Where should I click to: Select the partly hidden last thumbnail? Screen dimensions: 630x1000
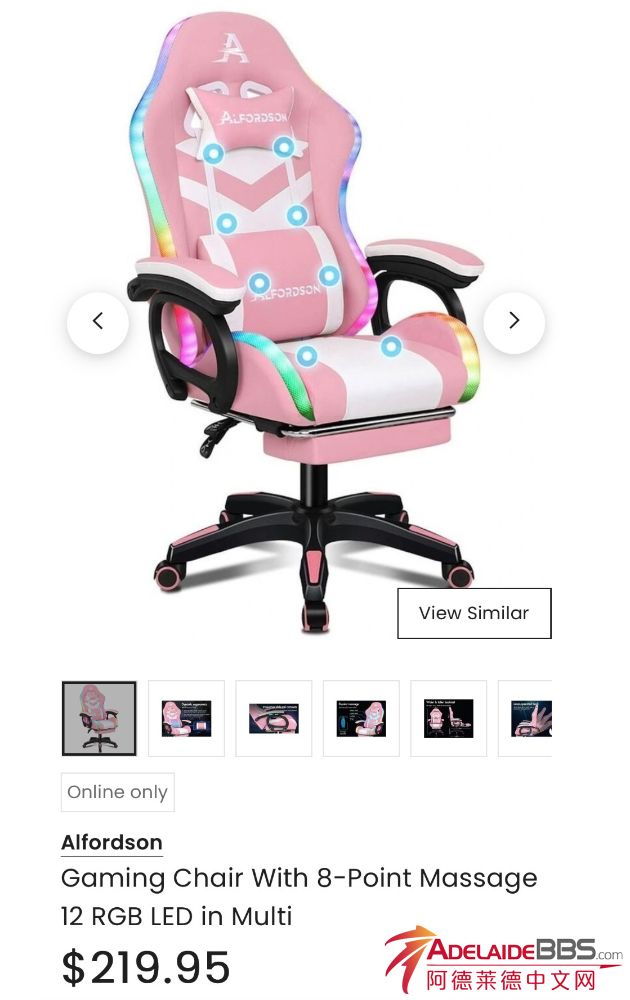527,718
